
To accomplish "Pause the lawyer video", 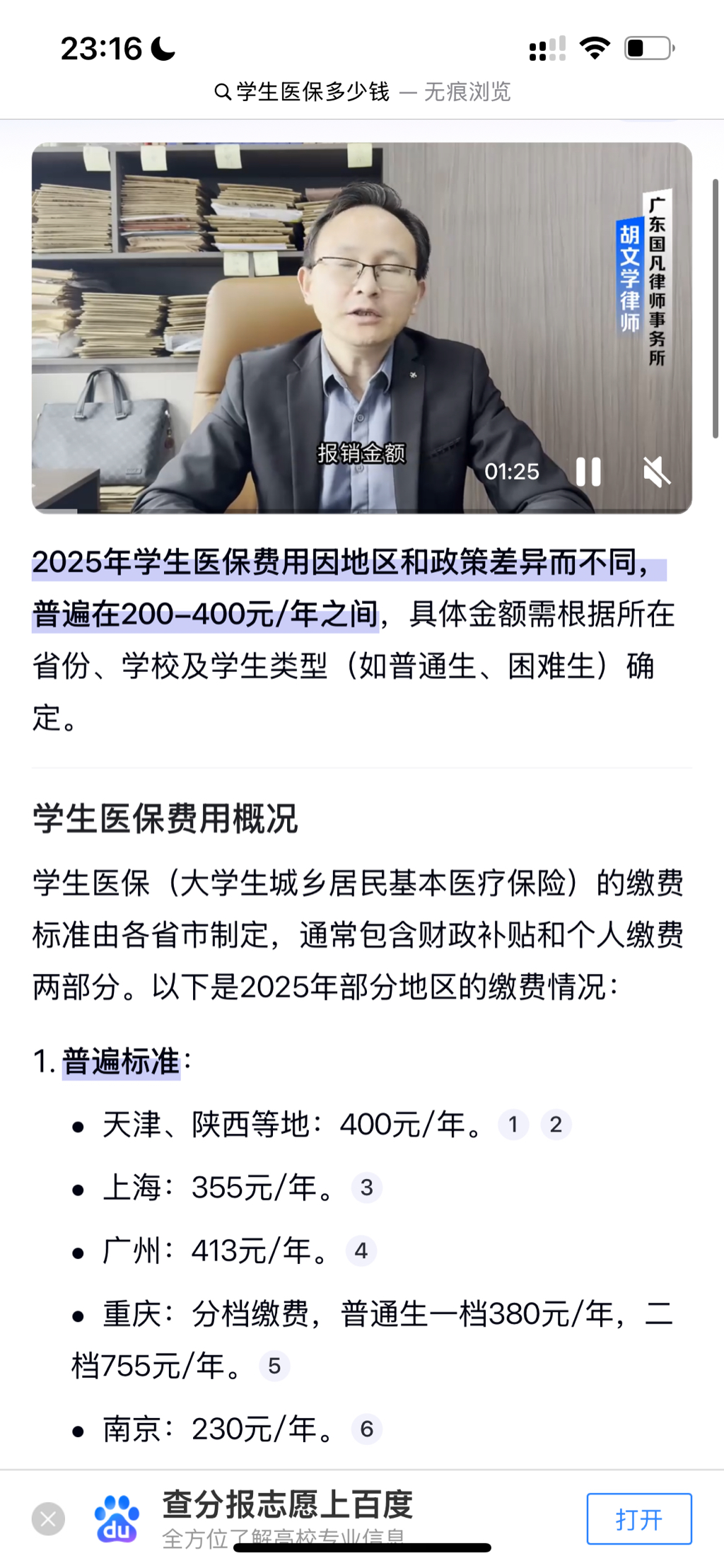I will coord(588,472).
